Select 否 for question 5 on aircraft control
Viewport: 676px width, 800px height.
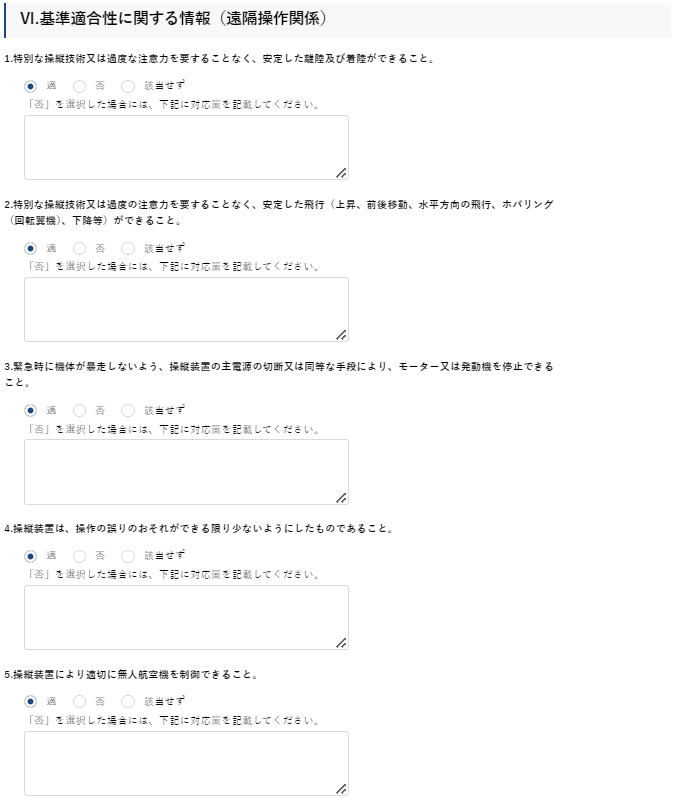tap(80, 702)
